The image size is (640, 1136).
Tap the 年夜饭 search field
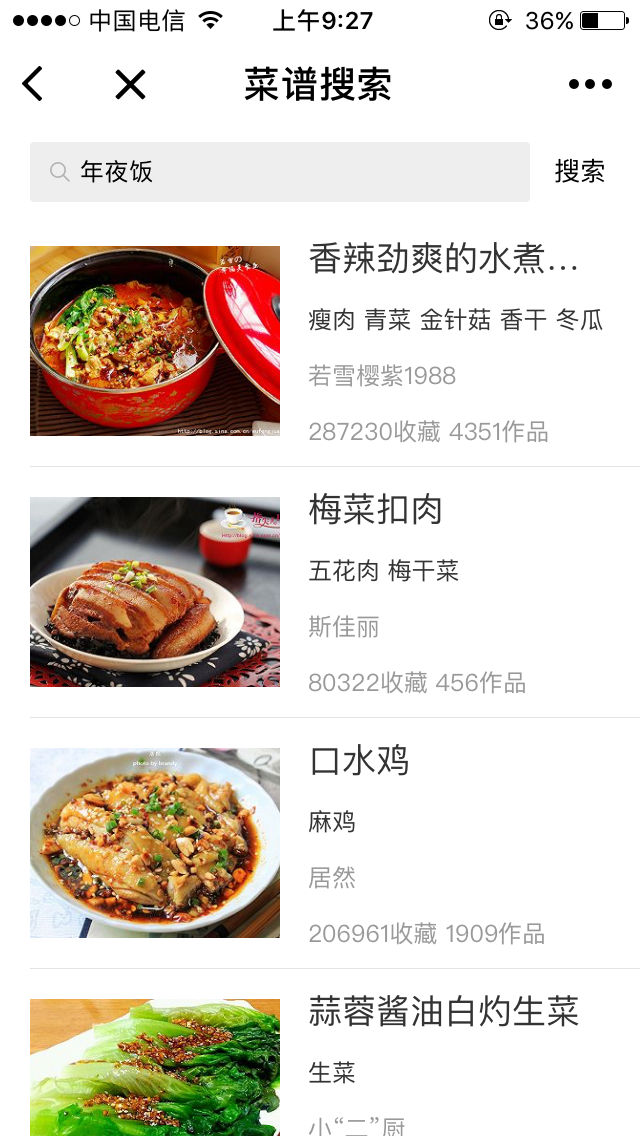point(280,172)
